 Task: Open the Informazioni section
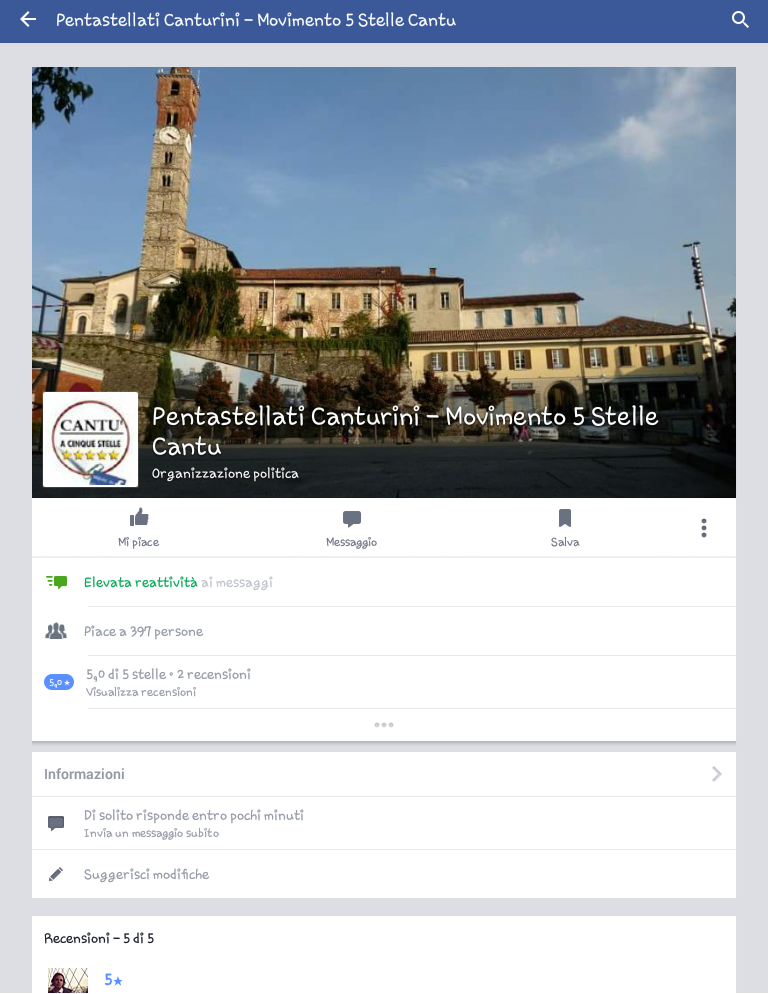(384, 774)
